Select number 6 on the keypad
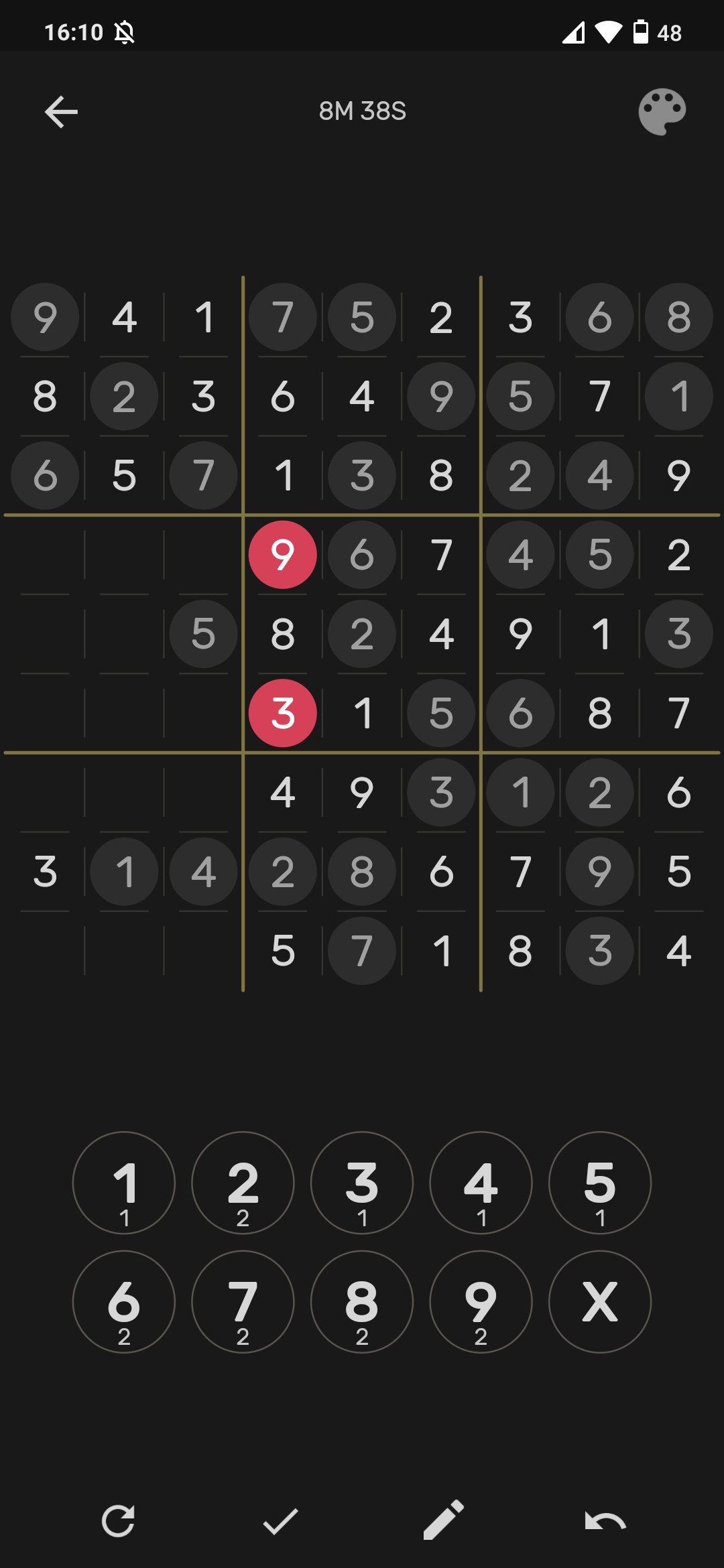 (124, 1302)
